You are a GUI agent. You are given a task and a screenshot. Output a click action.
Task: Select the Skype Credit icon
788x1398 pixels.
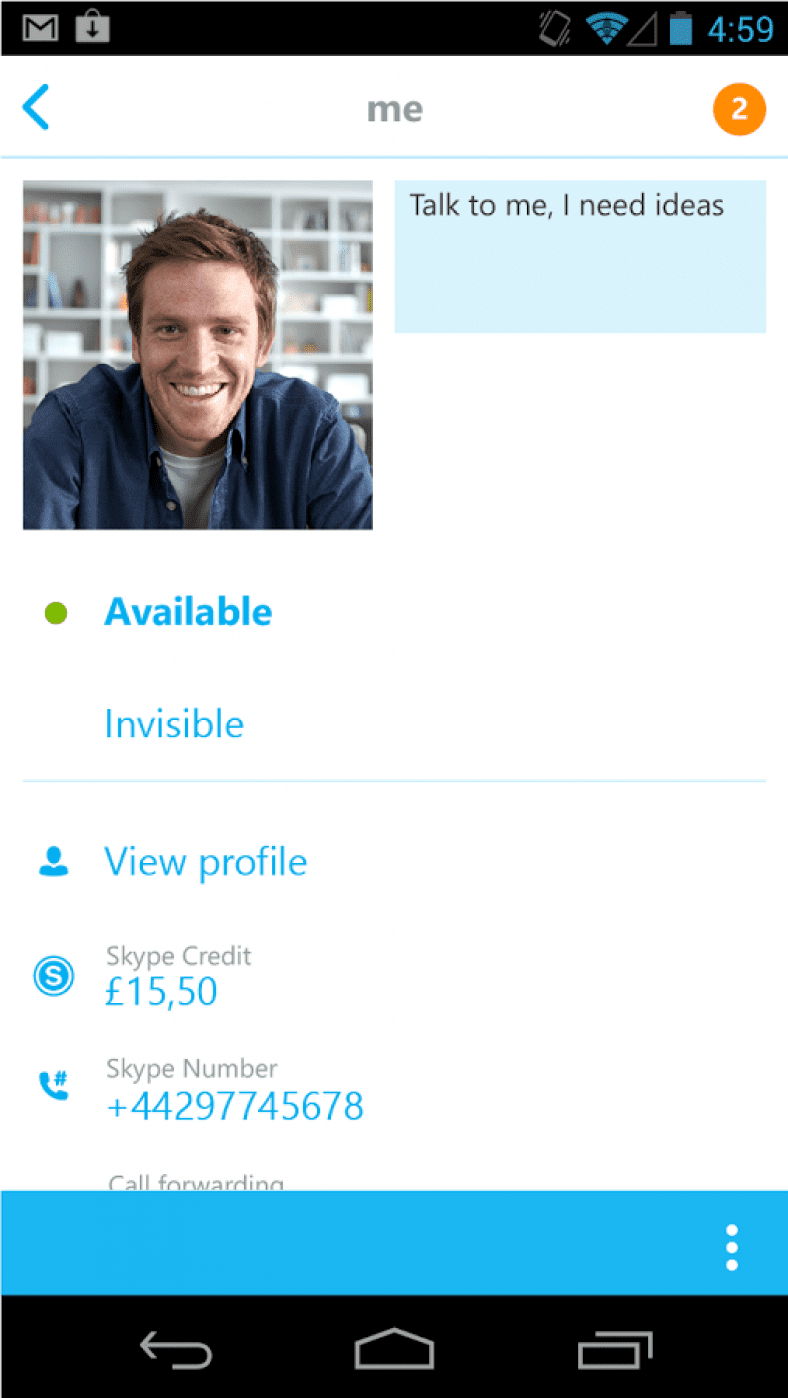(x=53, y=975)
